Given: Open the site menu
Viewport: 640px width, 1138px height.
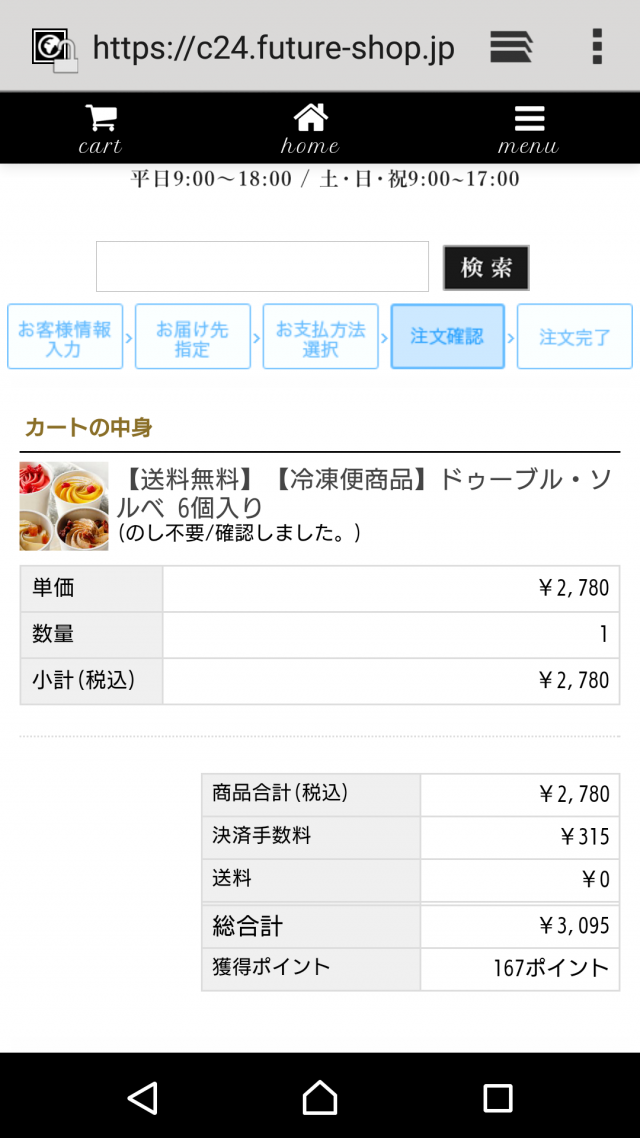Looking at the screenshot, I should tap(528, 128).
